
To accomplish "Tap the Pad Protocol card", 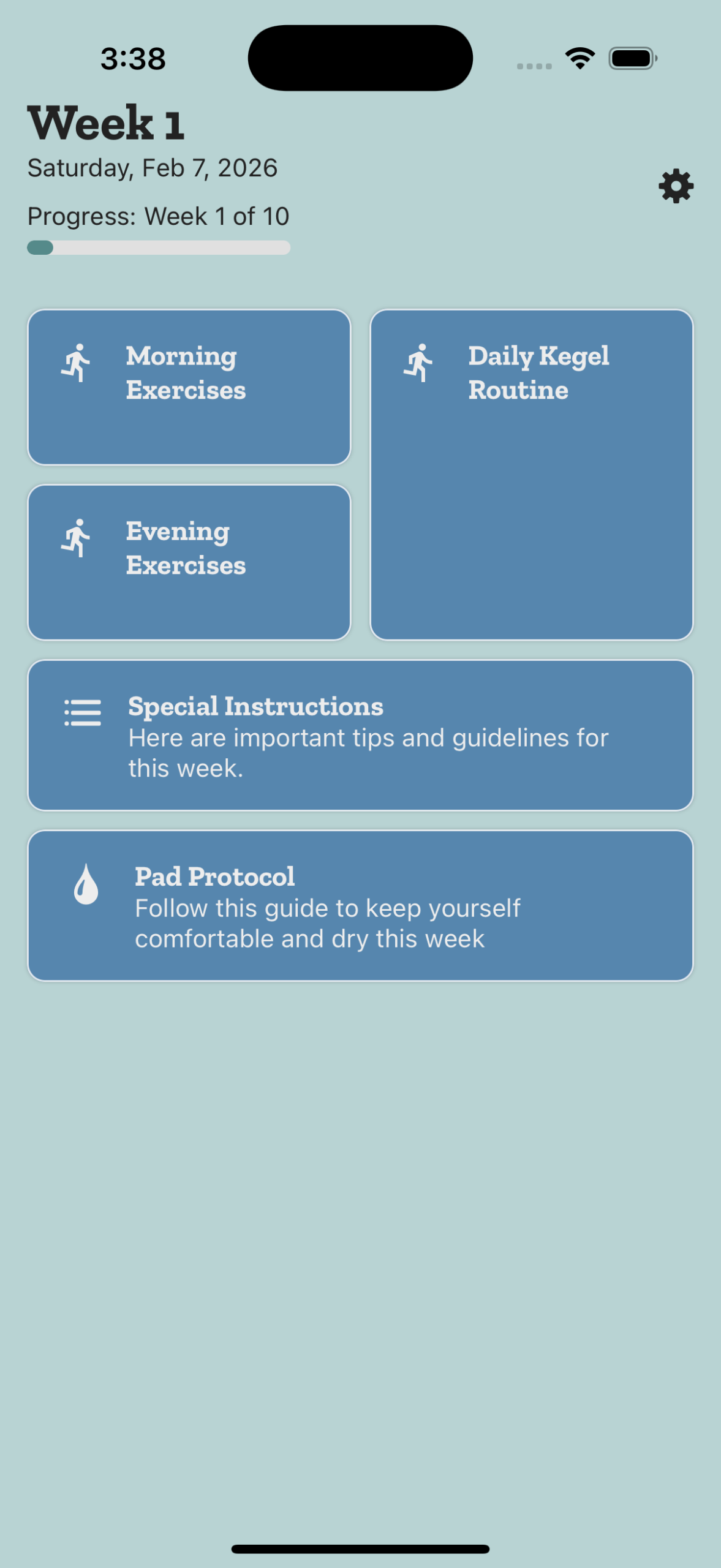I will click(x=360, y=905).
